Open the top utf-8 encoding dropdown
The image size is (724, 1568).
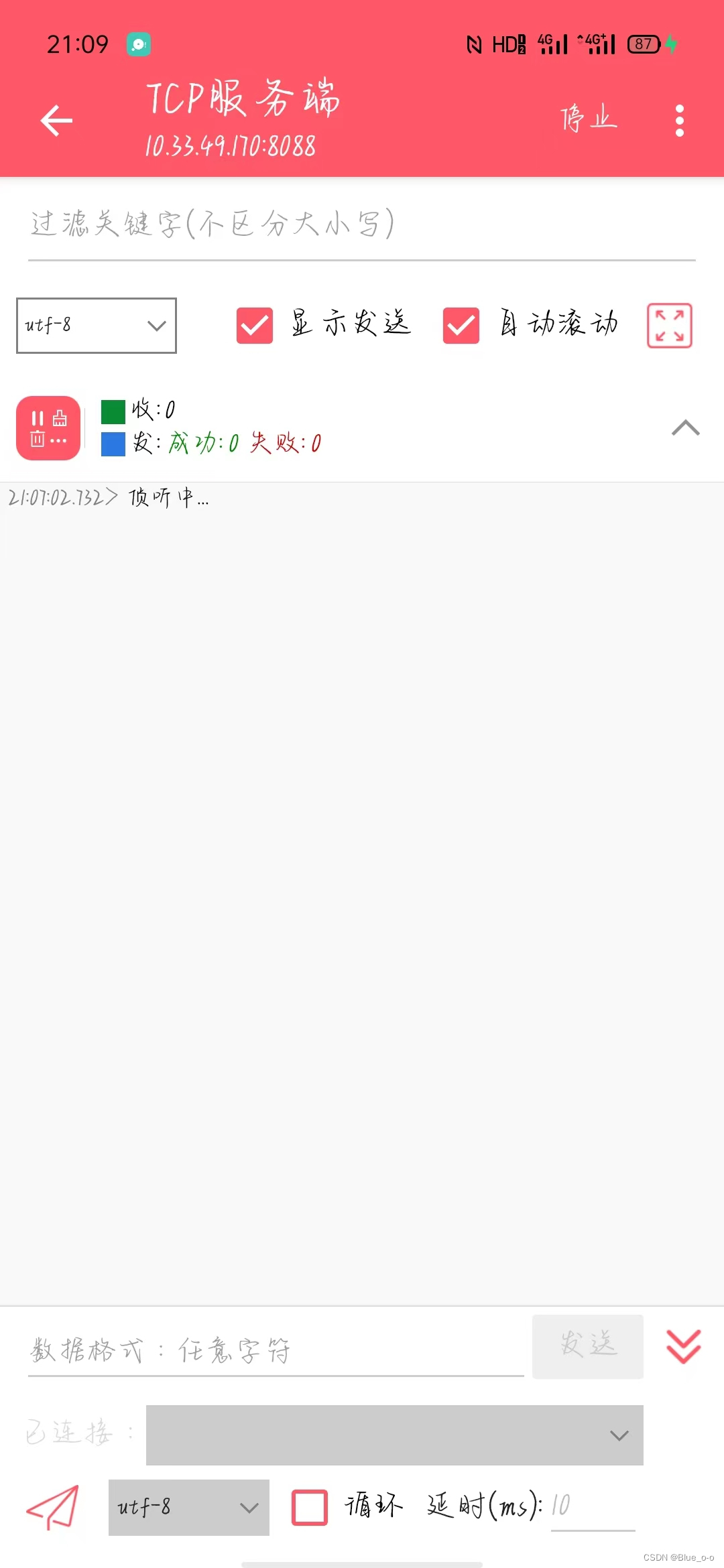tap(97, 326)
